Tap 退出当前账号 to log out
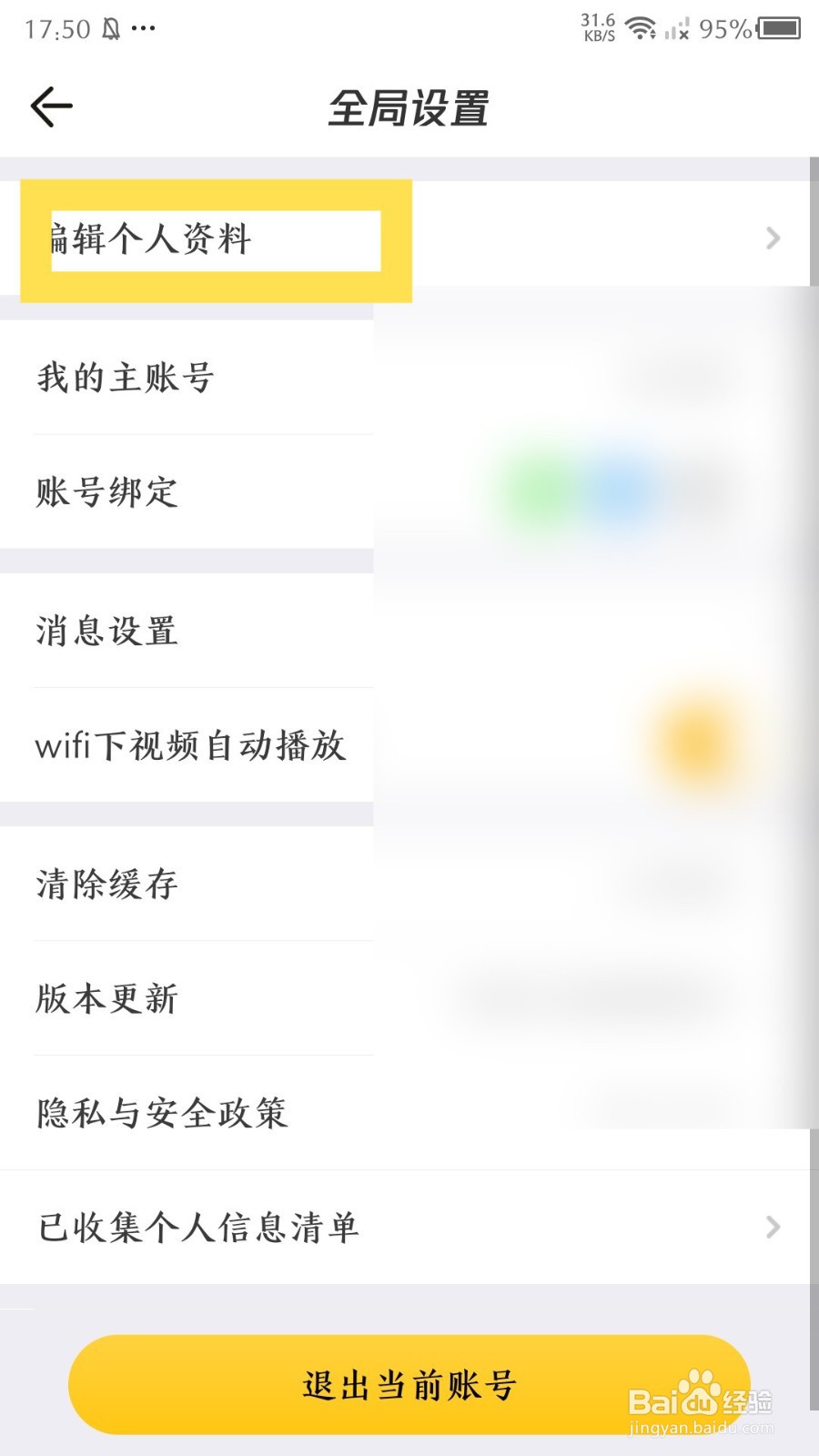This screenshot has height=1456, width=819. pos(409,1384)
